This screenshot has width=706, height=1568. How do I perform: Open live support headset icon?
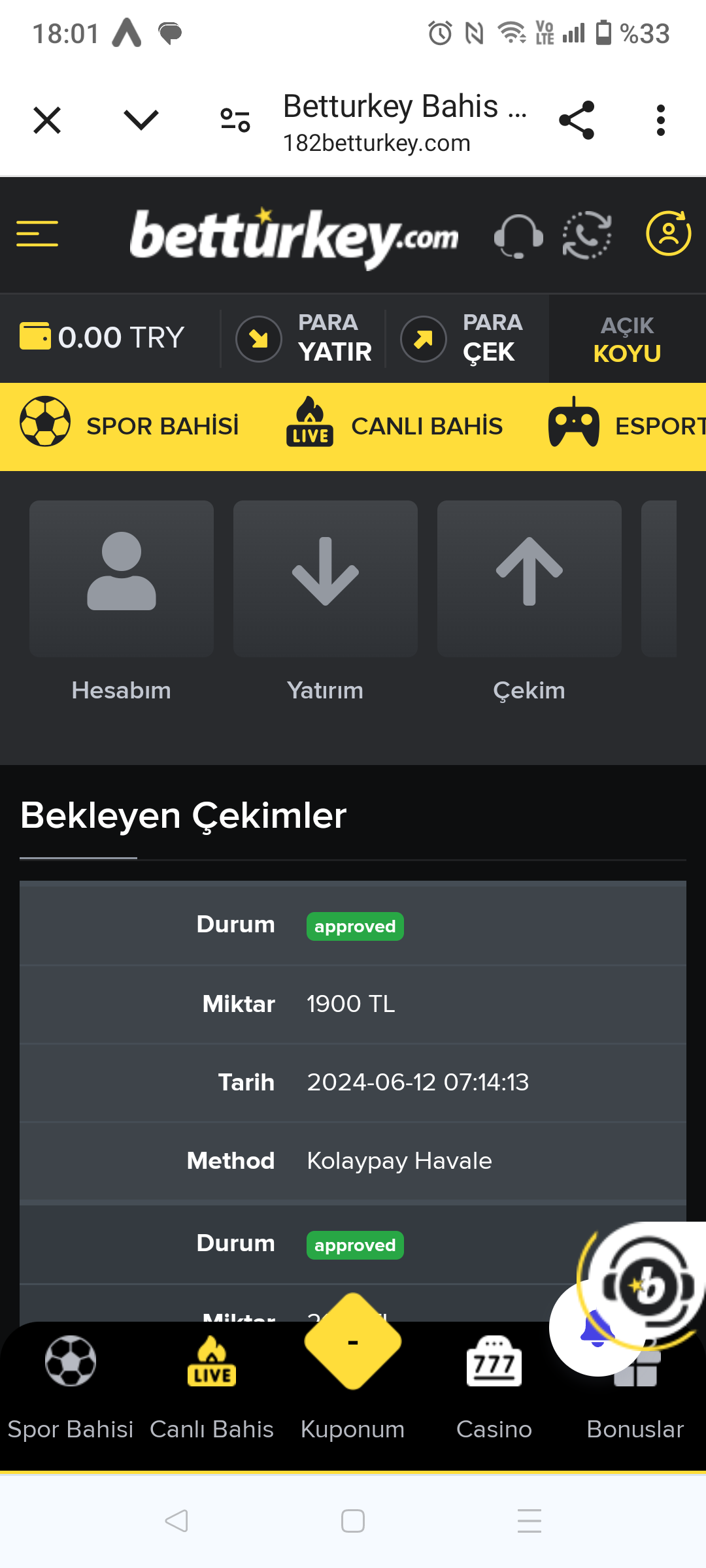tap(518, 235)
